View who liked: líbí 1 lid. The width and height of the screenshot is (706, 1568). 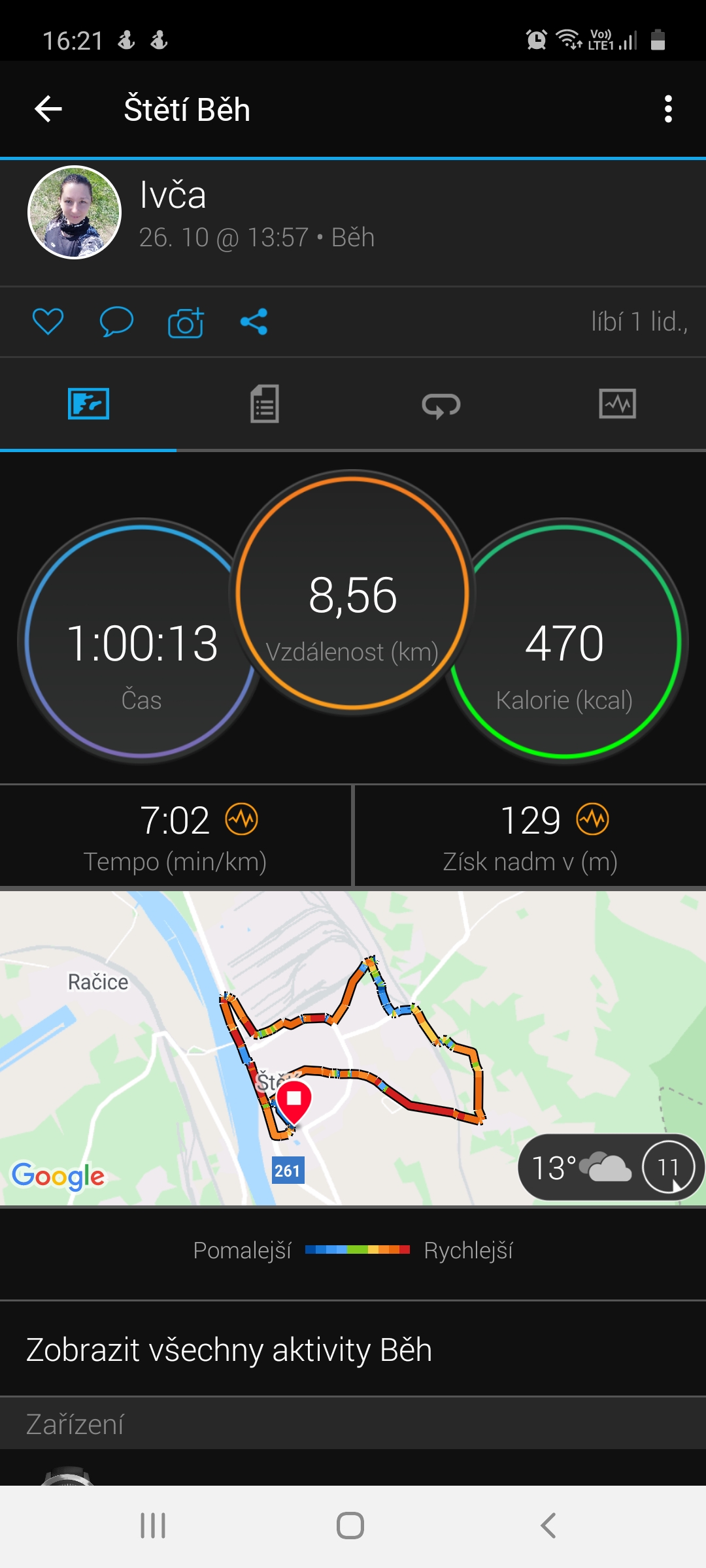pyautogui.click(x=639, y=321)
